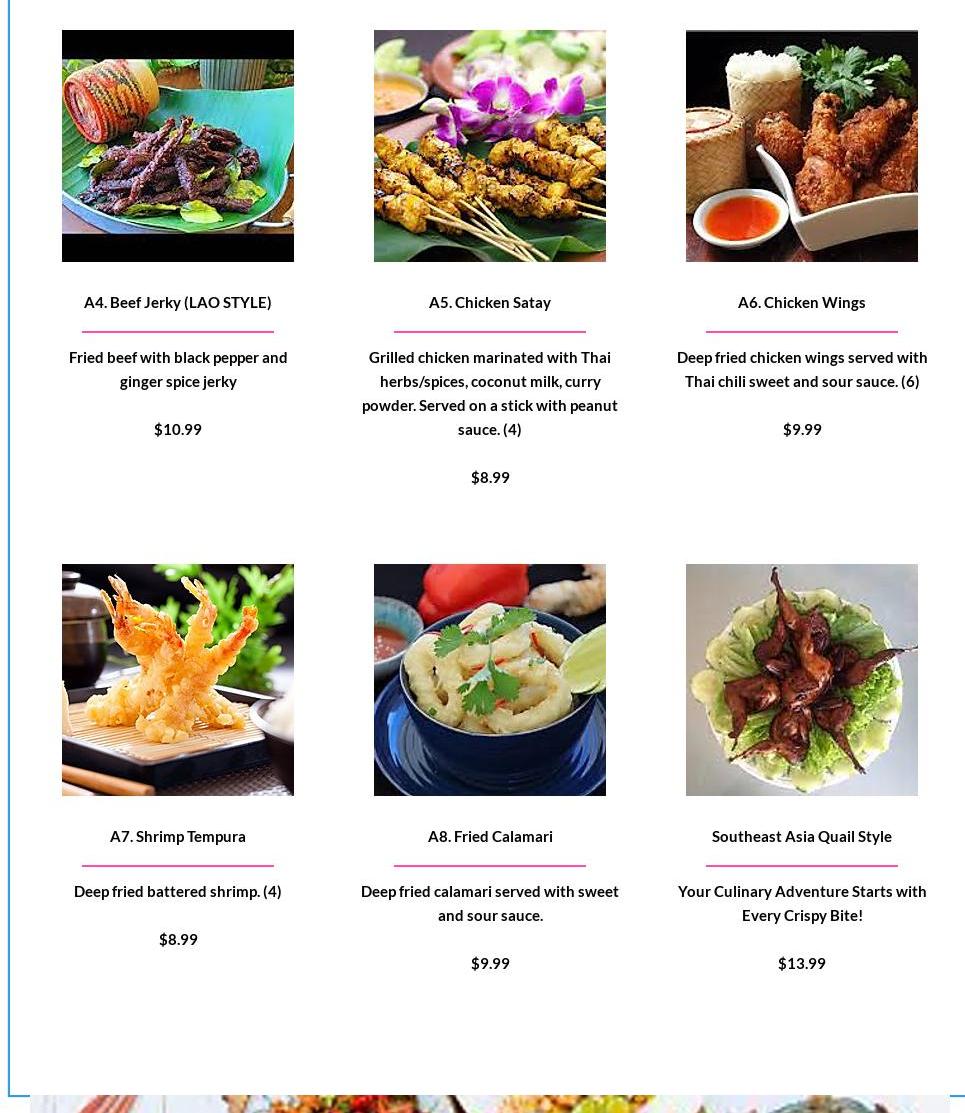View the Southeast Asia Quail Style photo
The image size is (965, 1113).
tap(802, 680)
